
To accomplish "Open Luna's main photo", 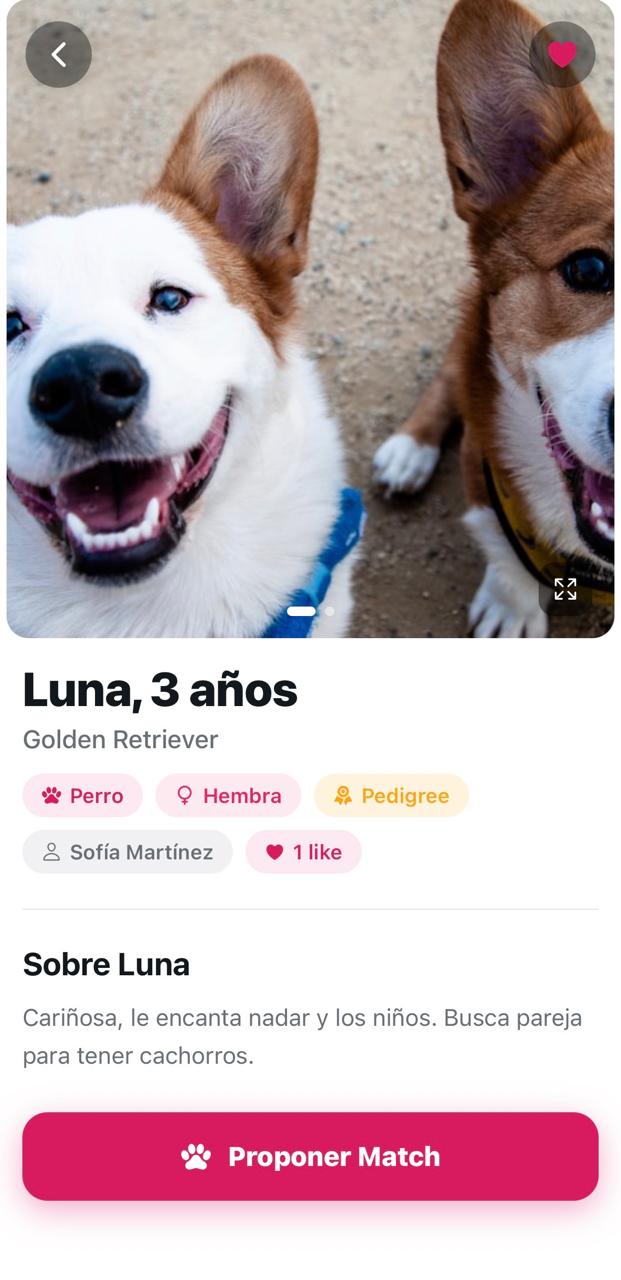I will pos(310,318).
